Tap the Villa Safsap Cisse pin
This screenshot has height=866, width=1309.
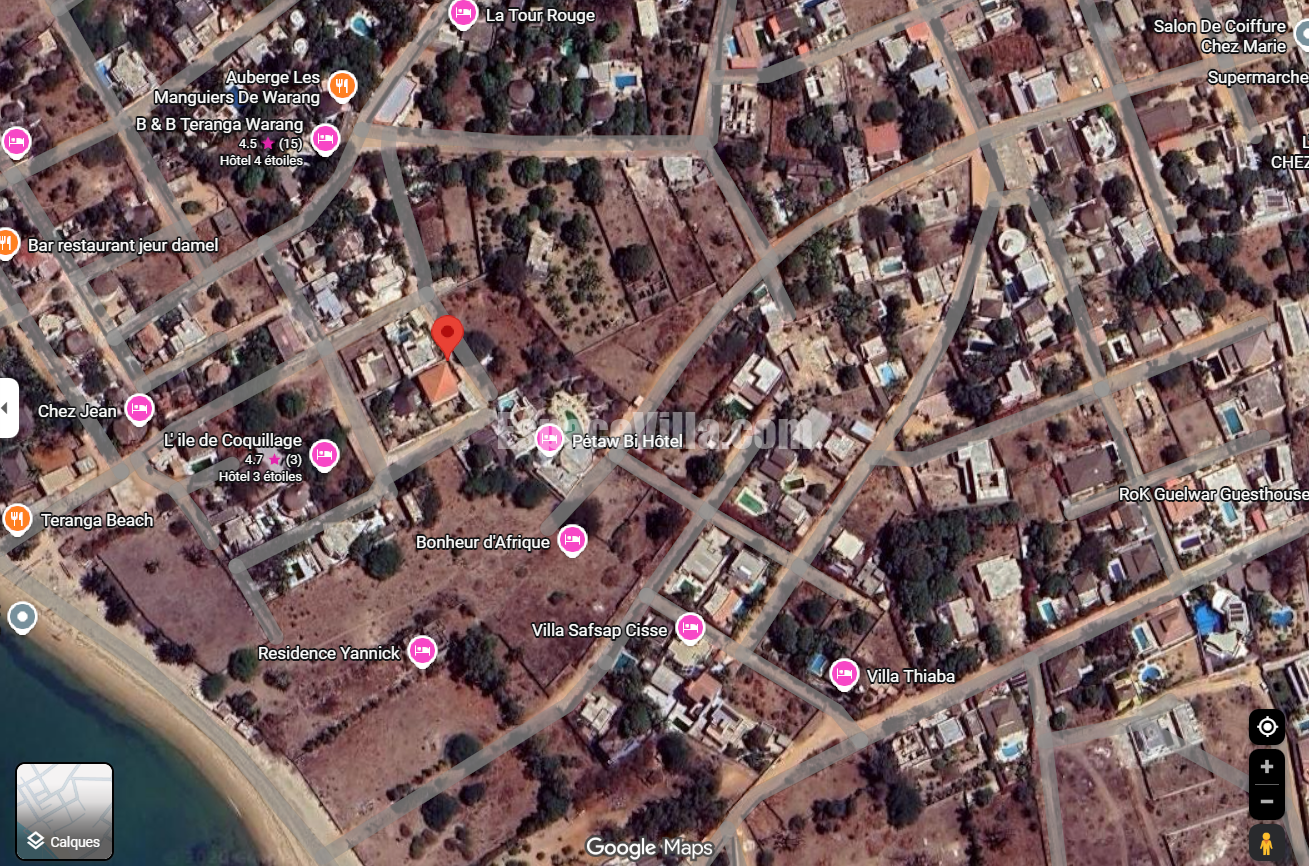pos(689,628)
